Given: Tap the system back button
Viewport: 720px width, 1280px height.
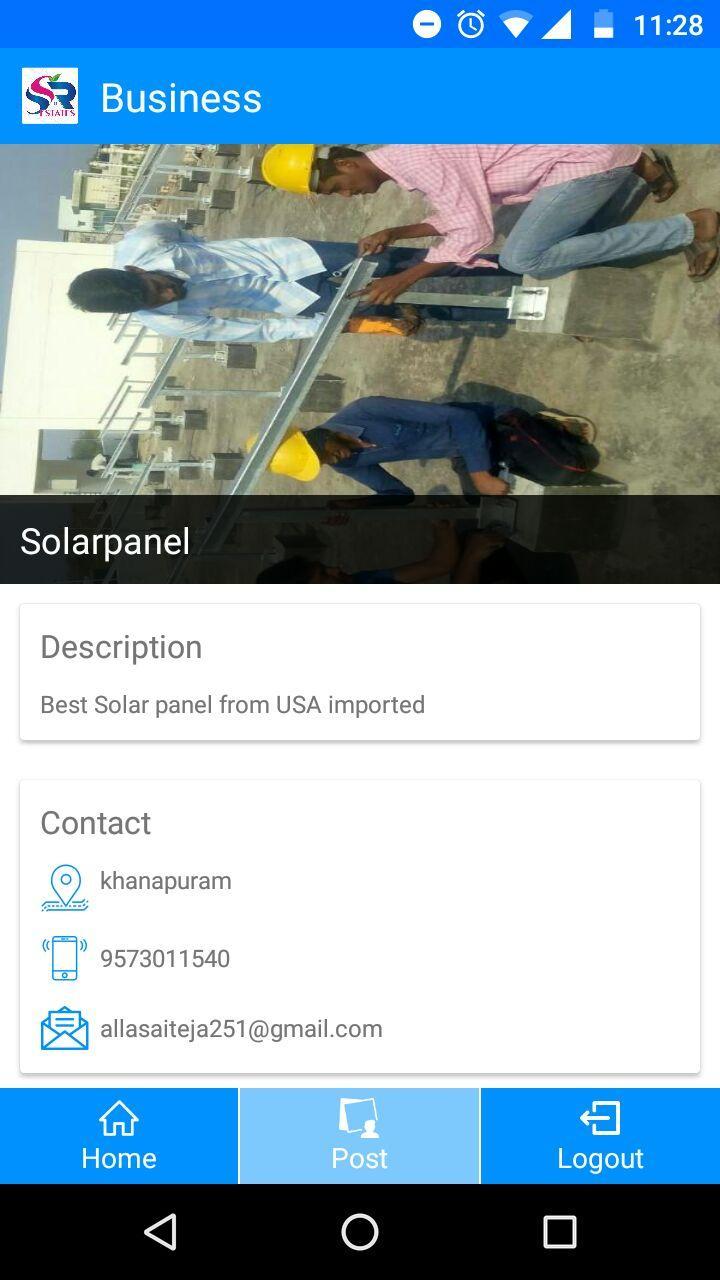Looking at the screenshot, I should (x=160, y=1232).
